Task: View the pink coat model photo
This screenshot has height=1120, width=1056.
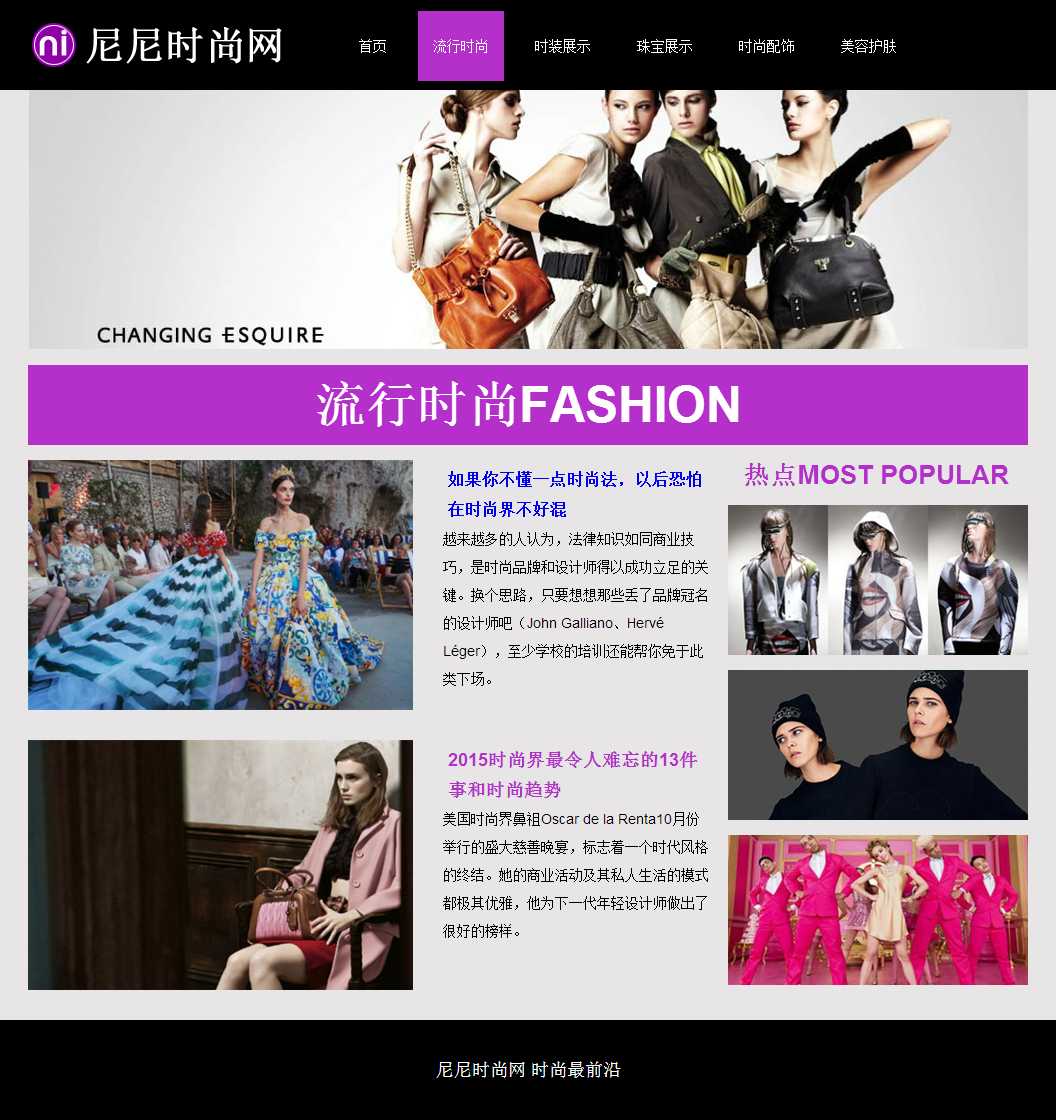Action: tap(220, 865)
